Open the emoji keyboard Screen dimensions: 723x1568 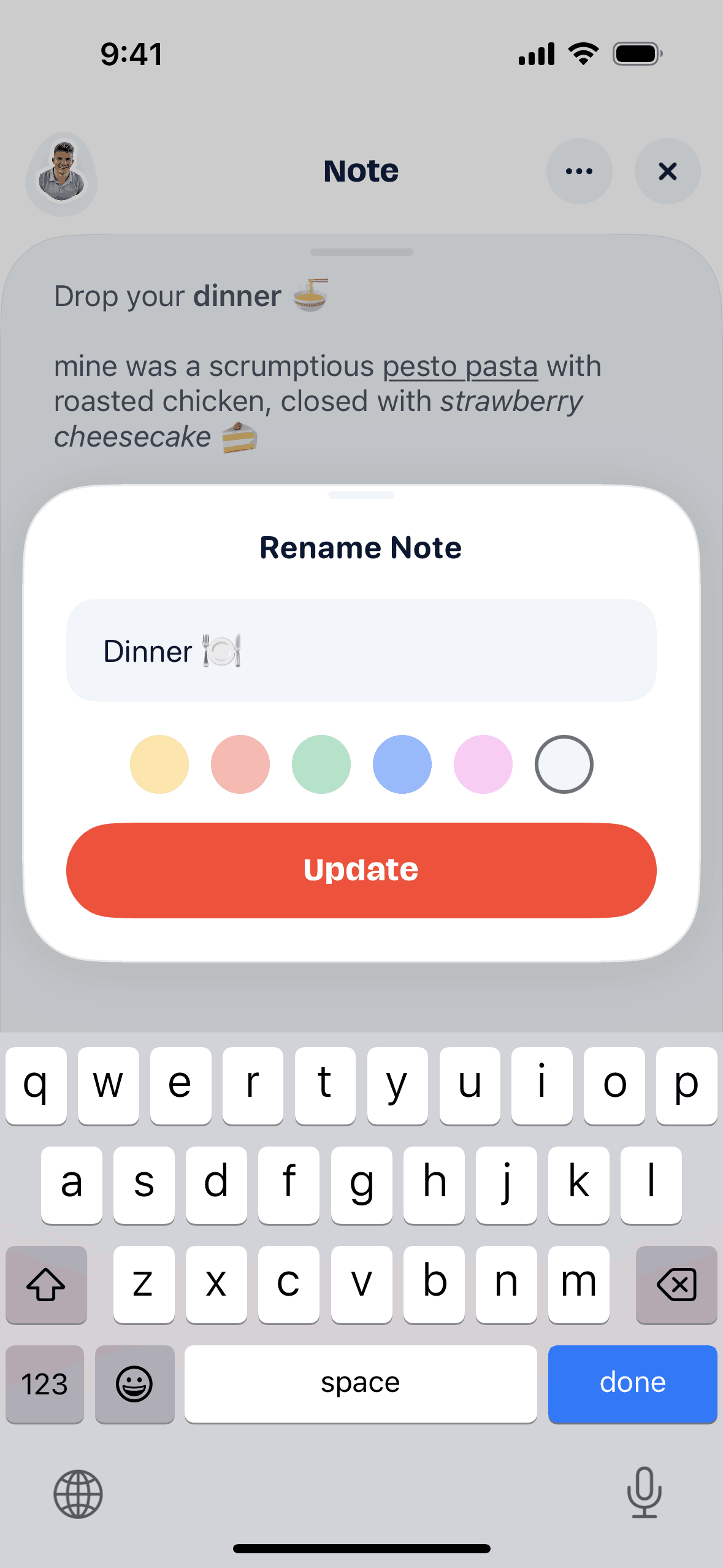(134, 1383)
